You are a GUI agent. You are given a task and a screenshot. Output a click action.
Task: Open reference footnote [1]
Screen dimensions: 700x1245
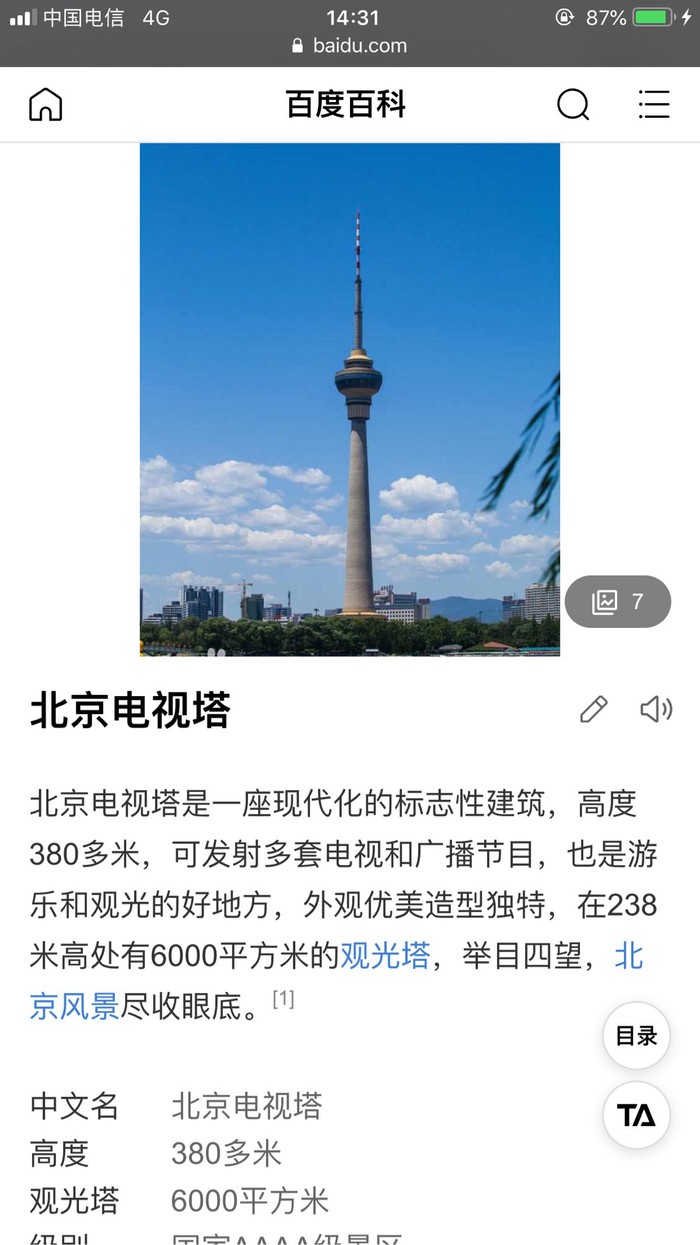[283, 999]
